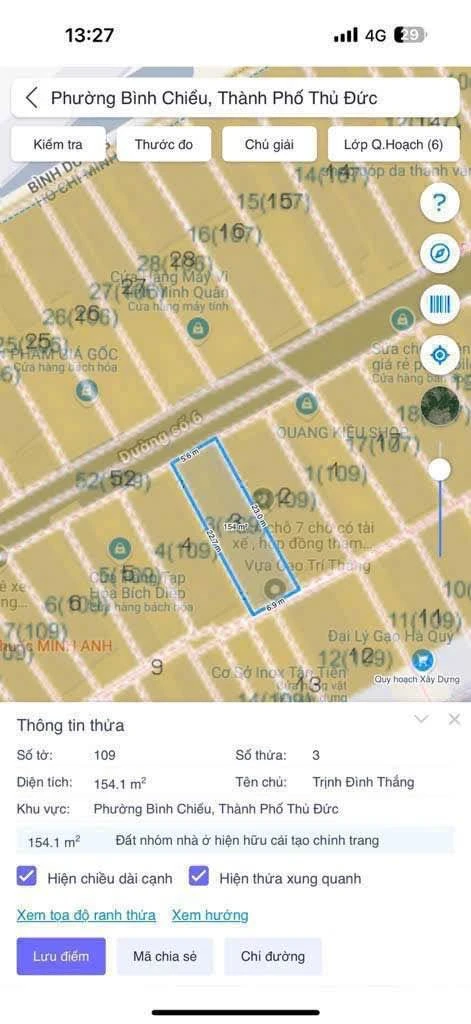Open the Thước đo measuring tool
Viewport: 471px width, 1024px height.
pos(164,144)
